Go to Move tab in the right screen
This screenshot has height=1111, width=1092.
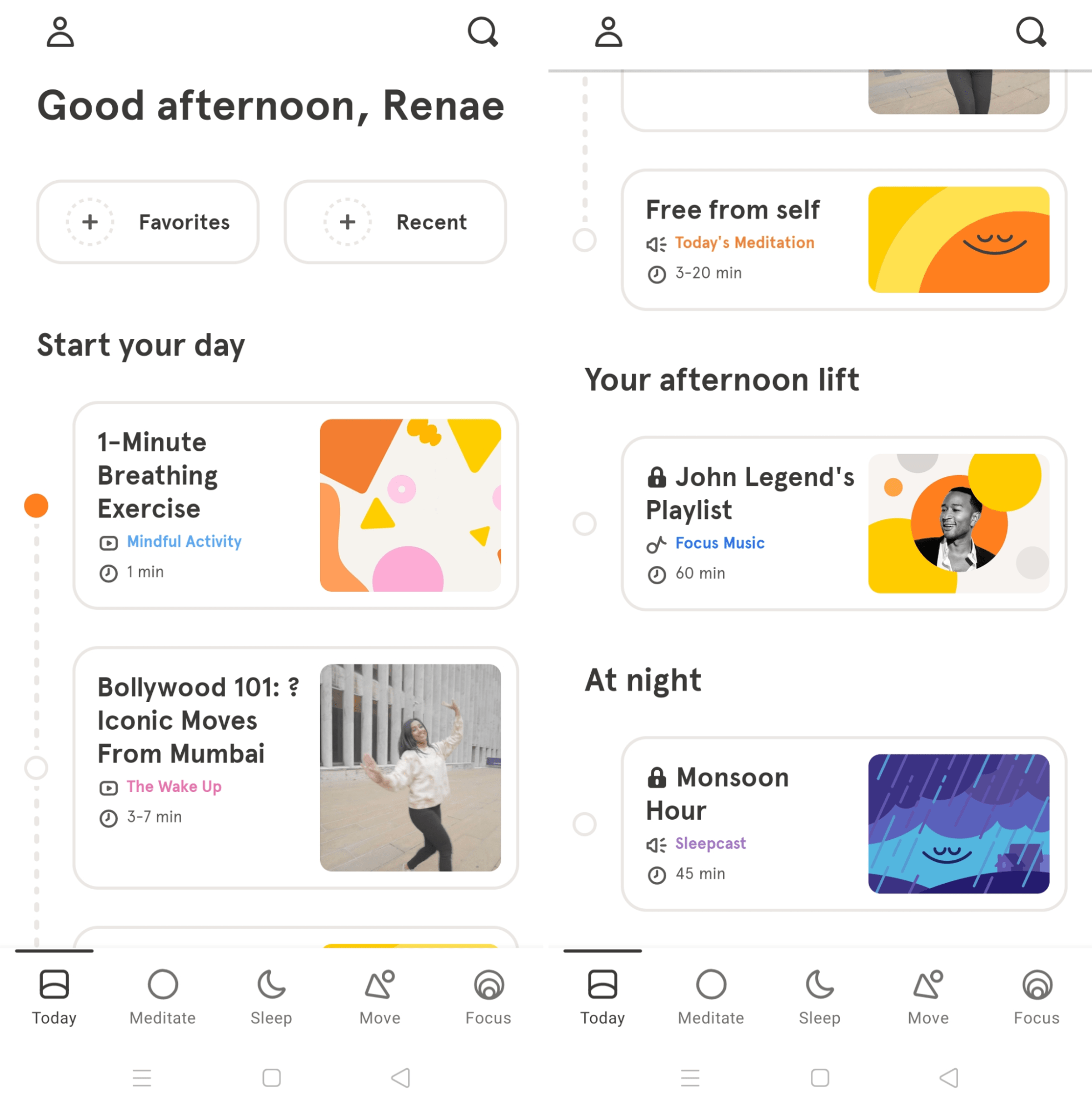(928, 997)
